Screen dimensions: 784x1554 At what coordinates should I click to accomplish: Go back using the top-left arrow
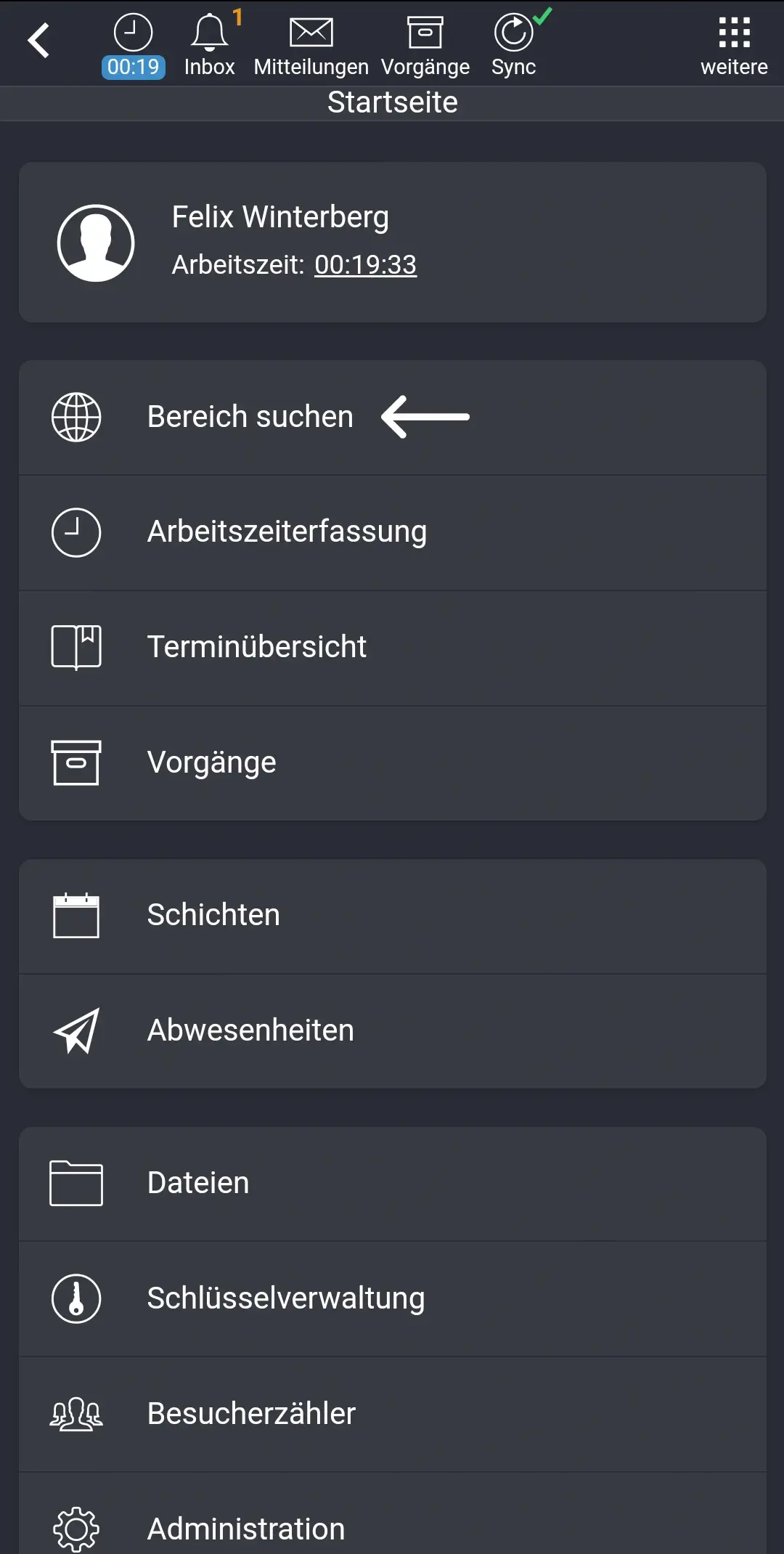(40, 40)
